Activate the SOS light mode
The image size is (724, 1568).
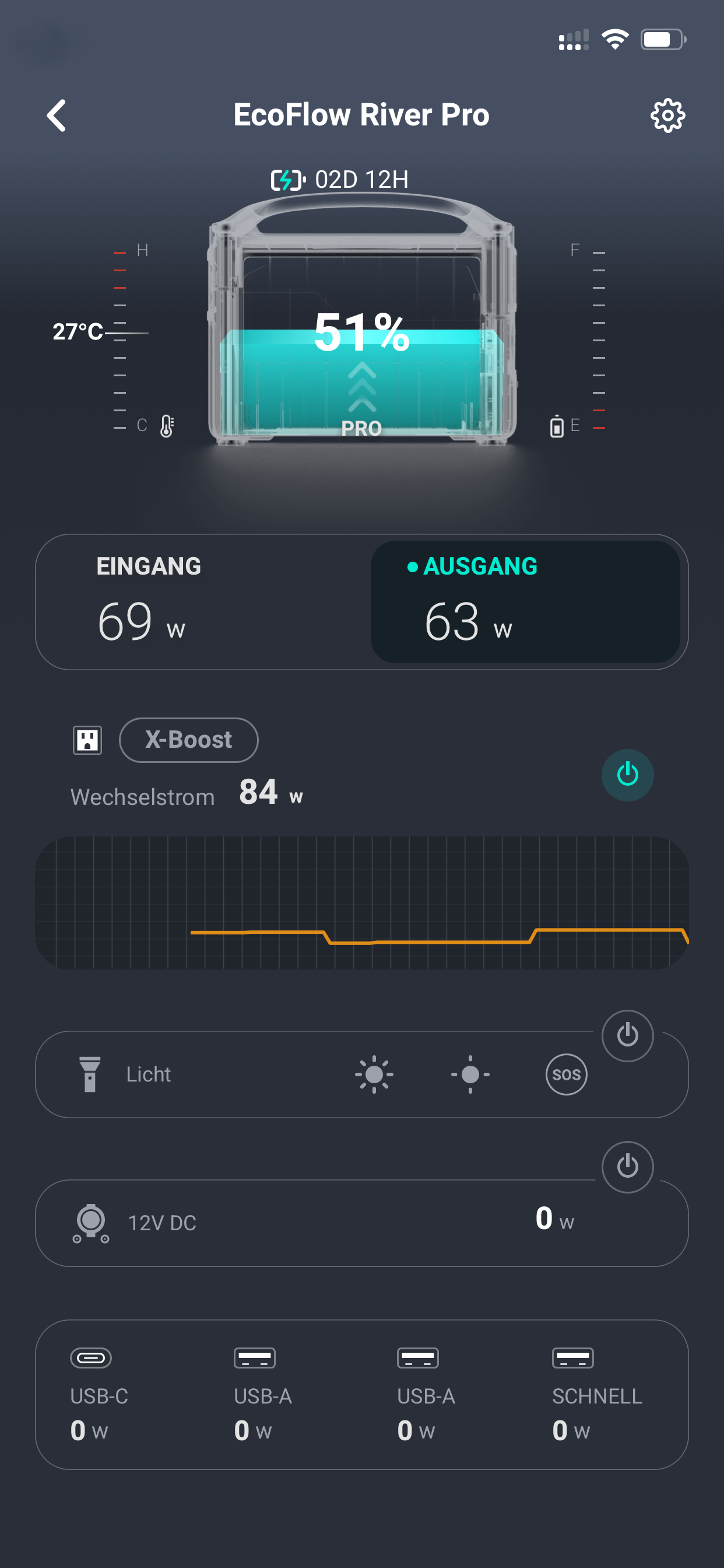point(565,1074)
